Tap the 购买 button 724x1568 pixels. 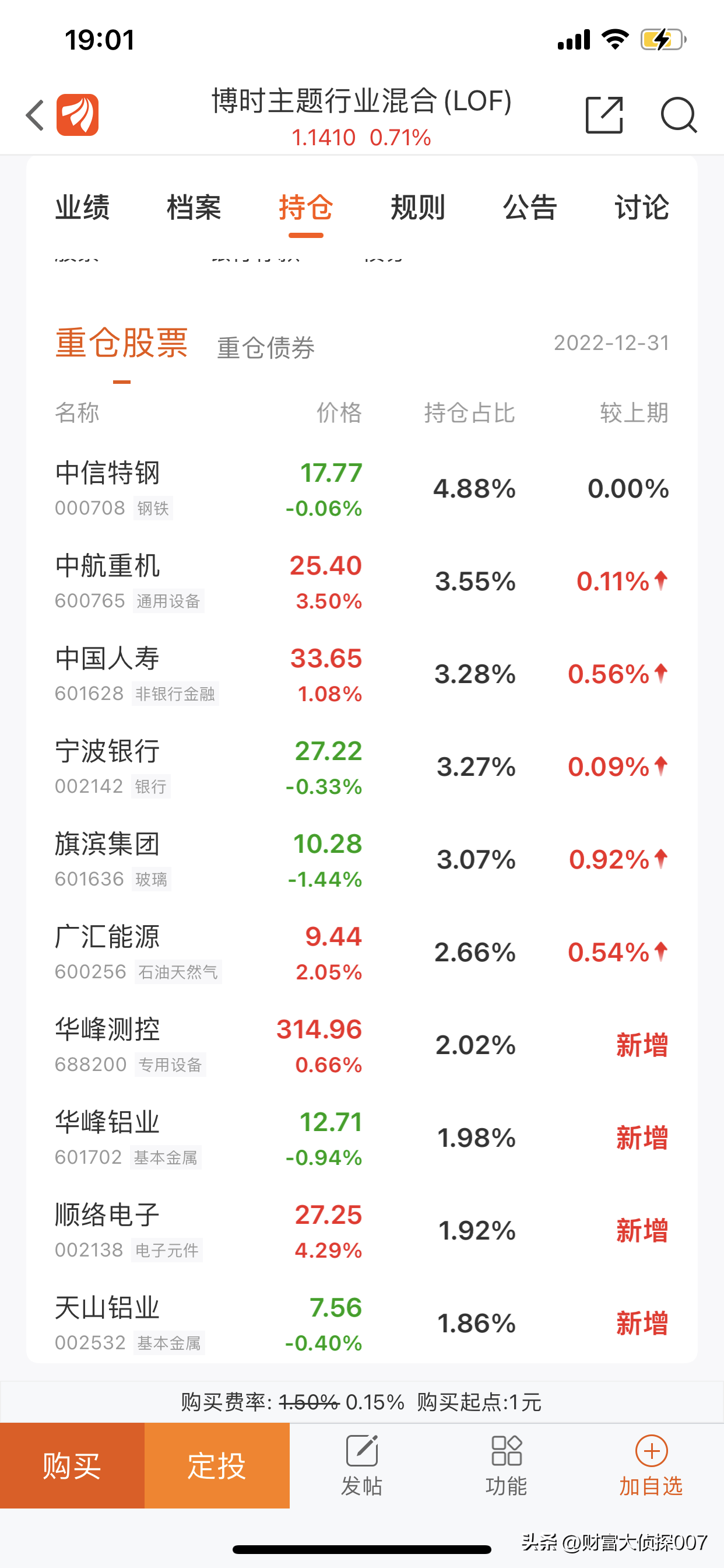coord(72,1465)
